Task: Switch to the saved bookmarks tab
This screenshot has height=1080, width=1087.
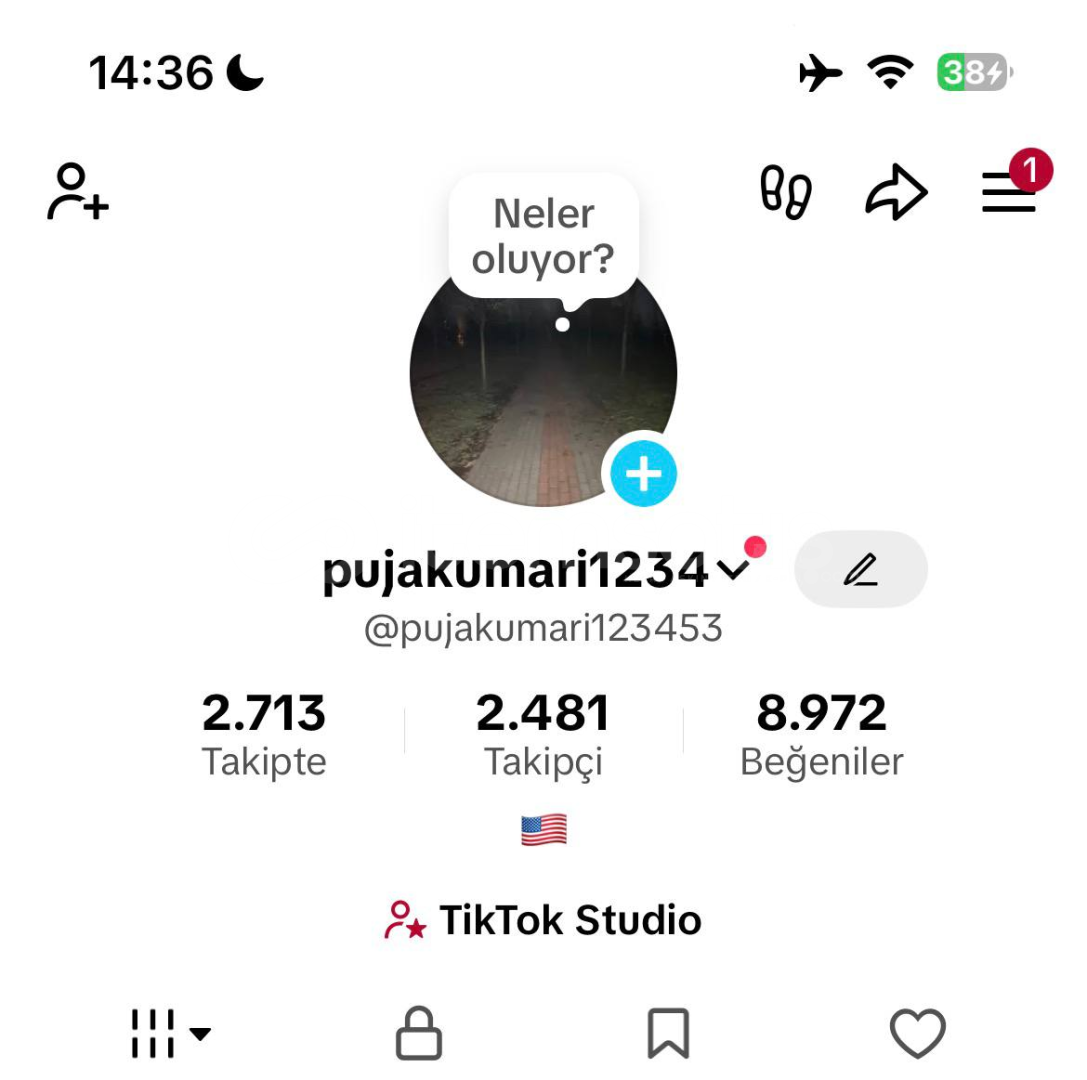Action: [668, 1033]
